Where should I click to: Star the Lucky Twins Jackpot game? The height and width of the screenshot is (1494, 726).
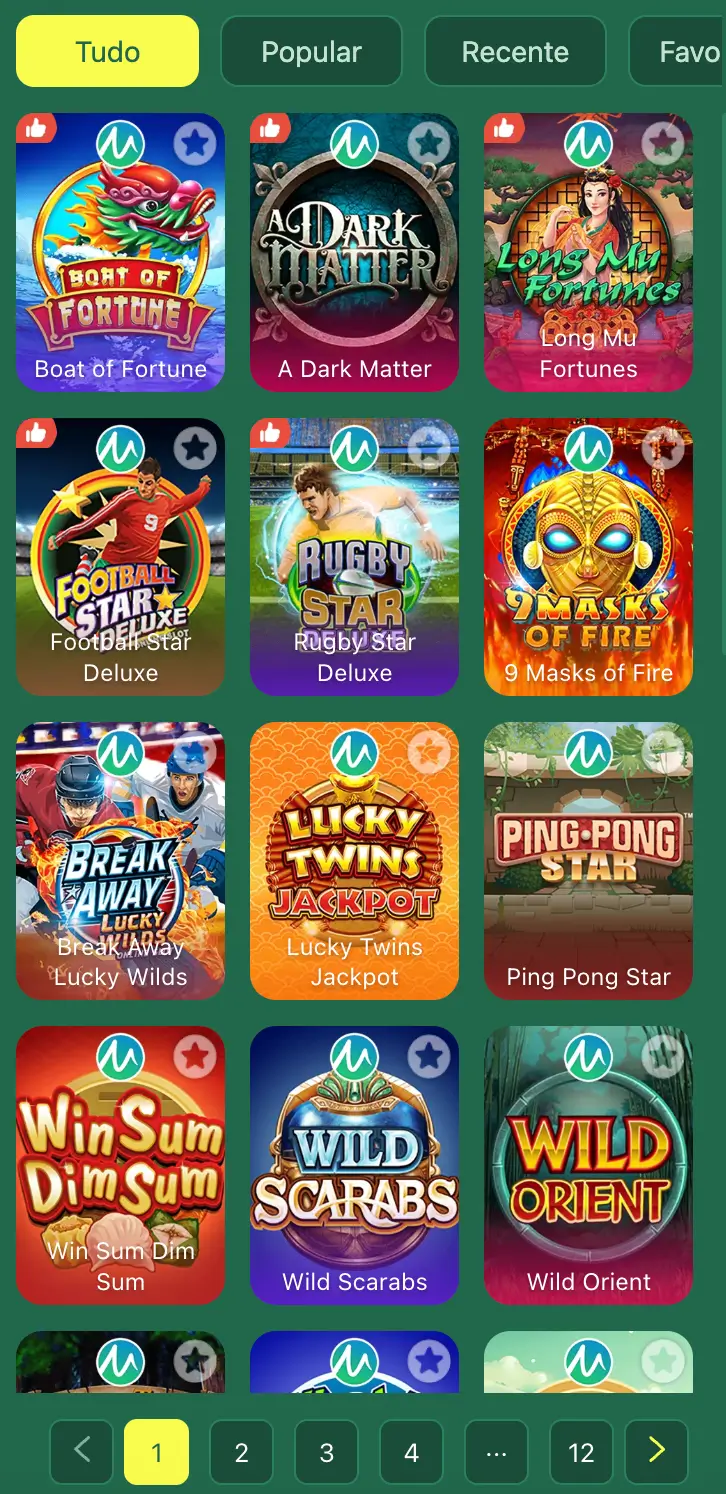pyautogui.click(x=429, y=753)
